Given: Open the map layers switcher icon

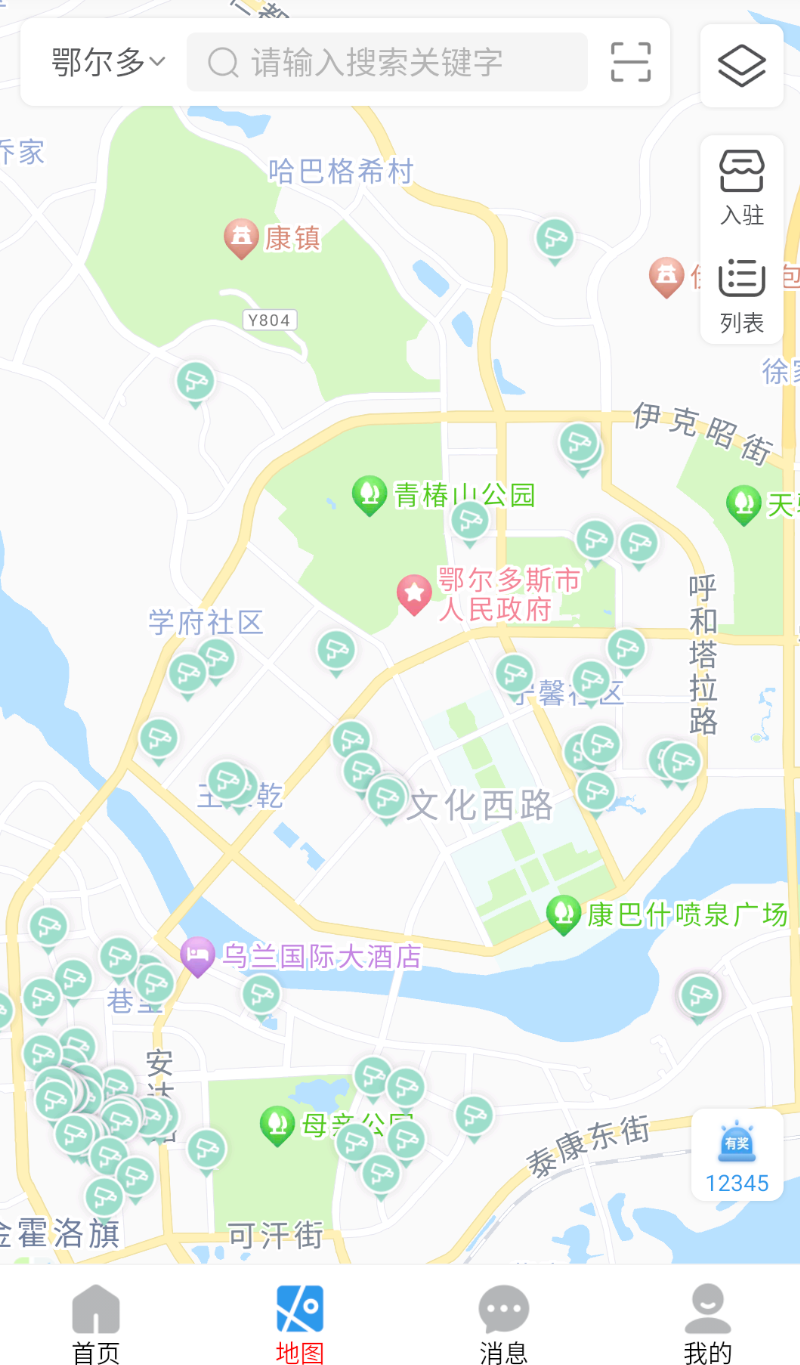Looking at the screenshot, I should (741, 63).
